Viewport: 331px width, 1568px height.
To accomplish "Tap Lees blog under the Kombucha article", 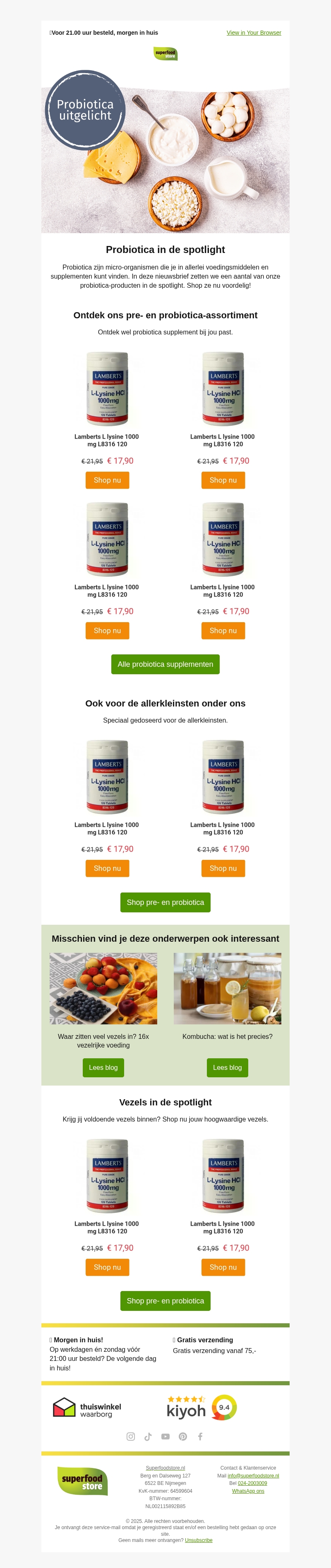I will coord(228,1067).
